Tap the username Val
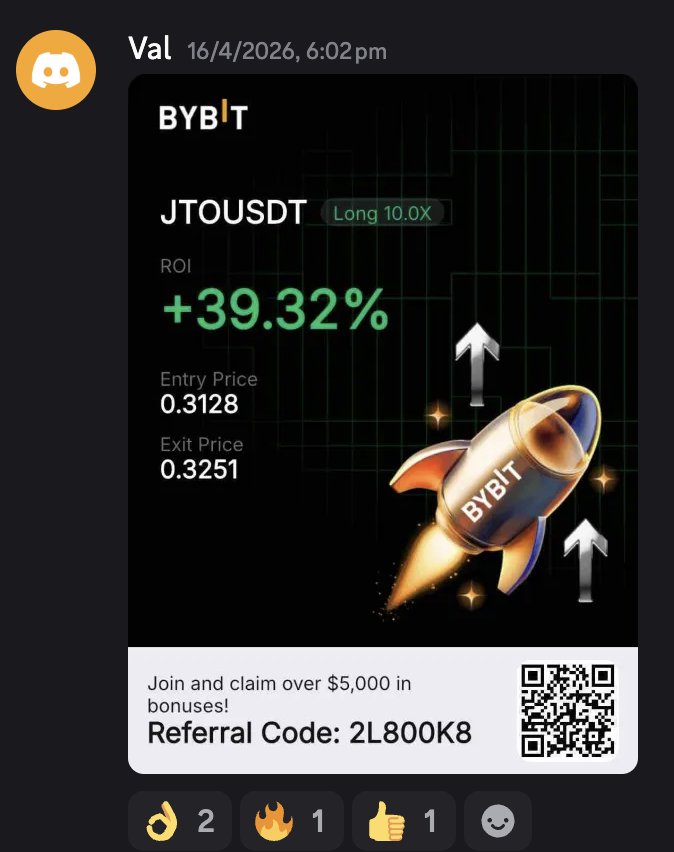Screen dimensions: 674x852 pyautogui.click(x=150, y=49)
